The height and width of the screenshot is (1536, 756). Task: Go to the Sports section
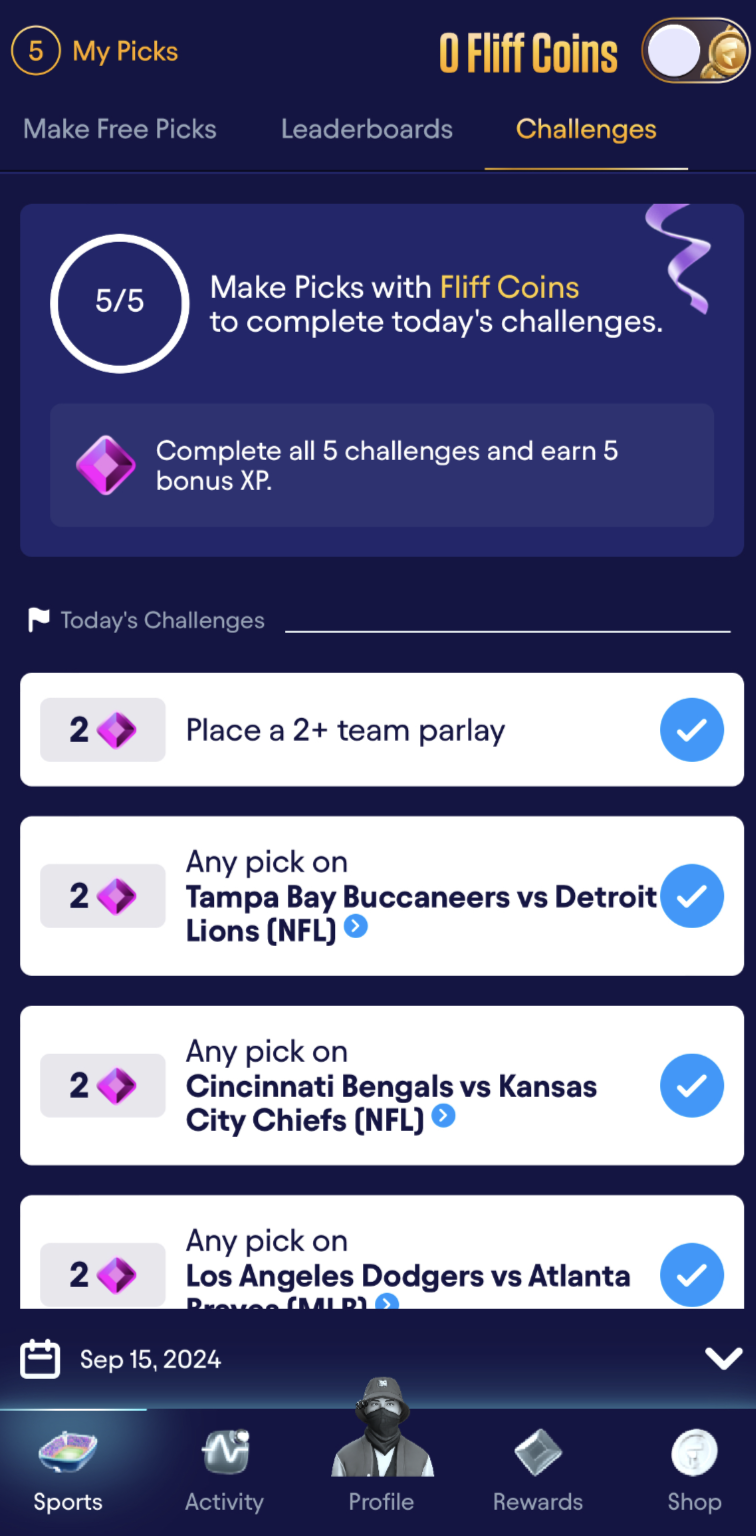coord(68,1472)
